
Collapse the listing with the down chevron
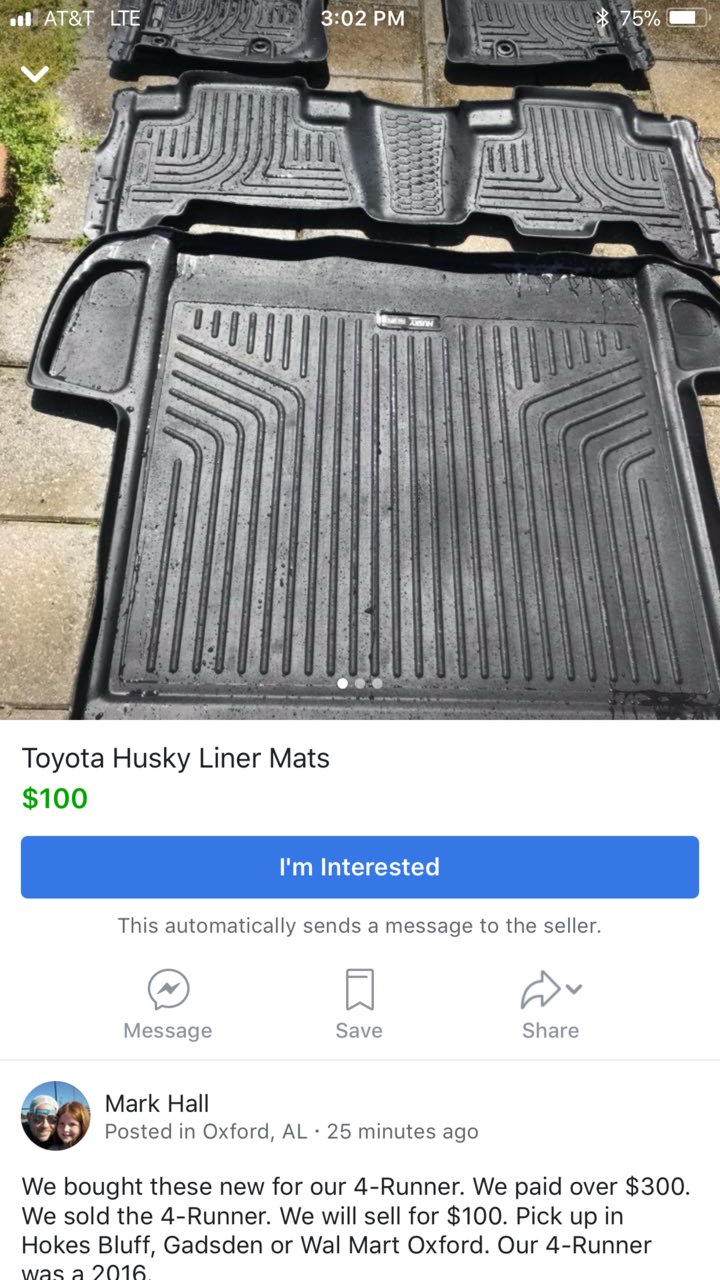(36, 74)
